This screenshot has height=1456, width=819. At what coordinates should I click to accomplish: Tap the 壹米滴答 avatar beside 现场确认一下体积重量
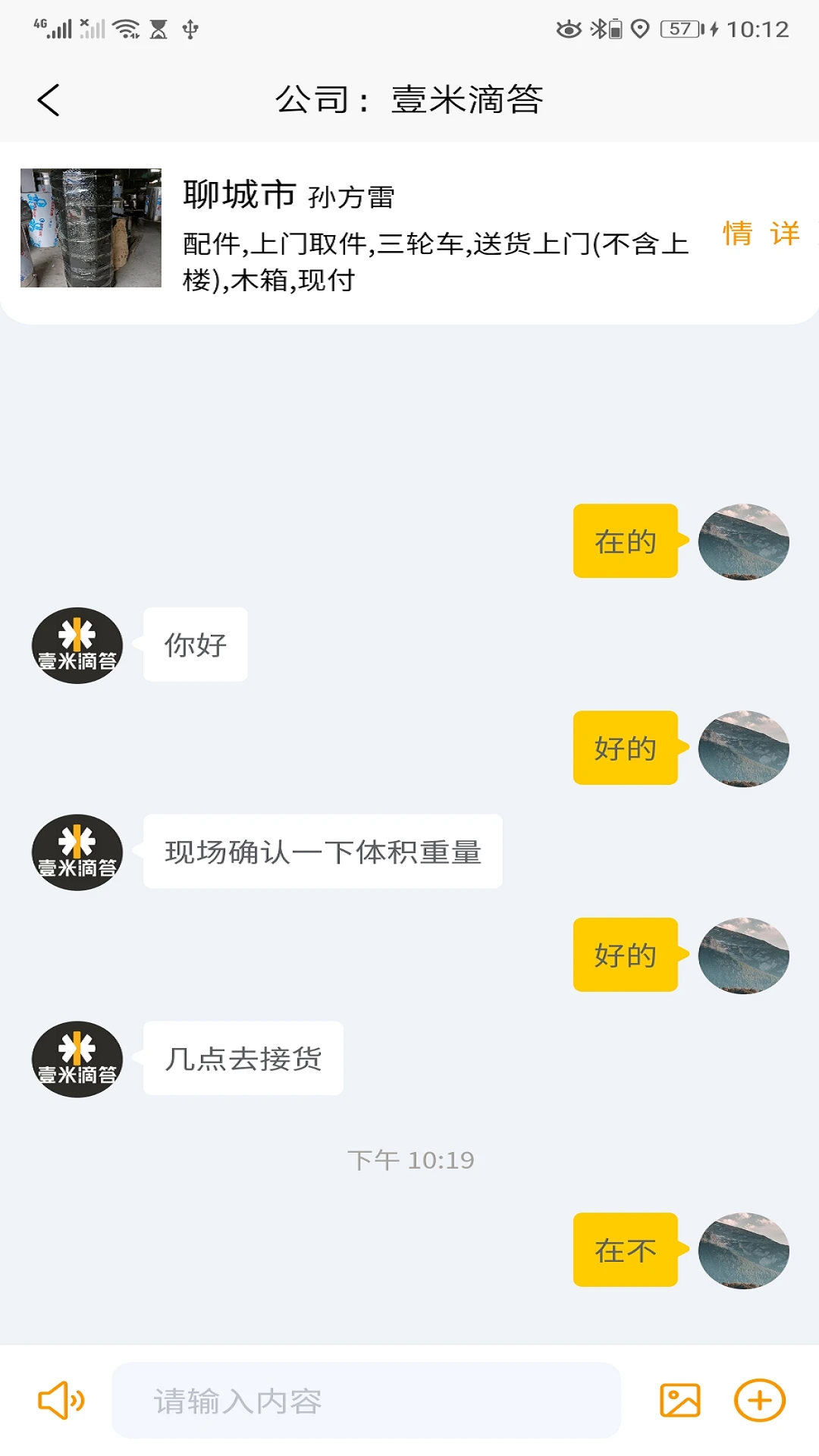(x=77, y=852)
